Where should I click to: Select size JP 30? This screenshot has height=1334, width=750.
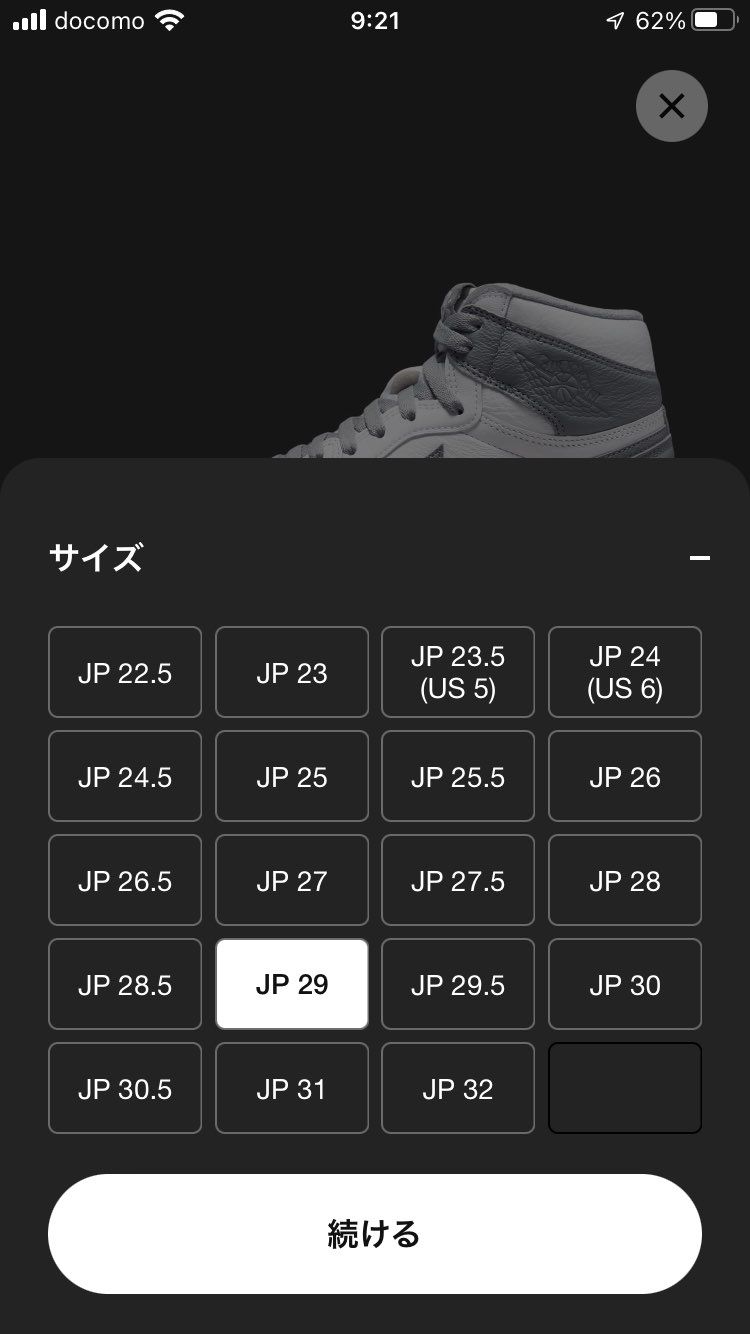[624, 984]
